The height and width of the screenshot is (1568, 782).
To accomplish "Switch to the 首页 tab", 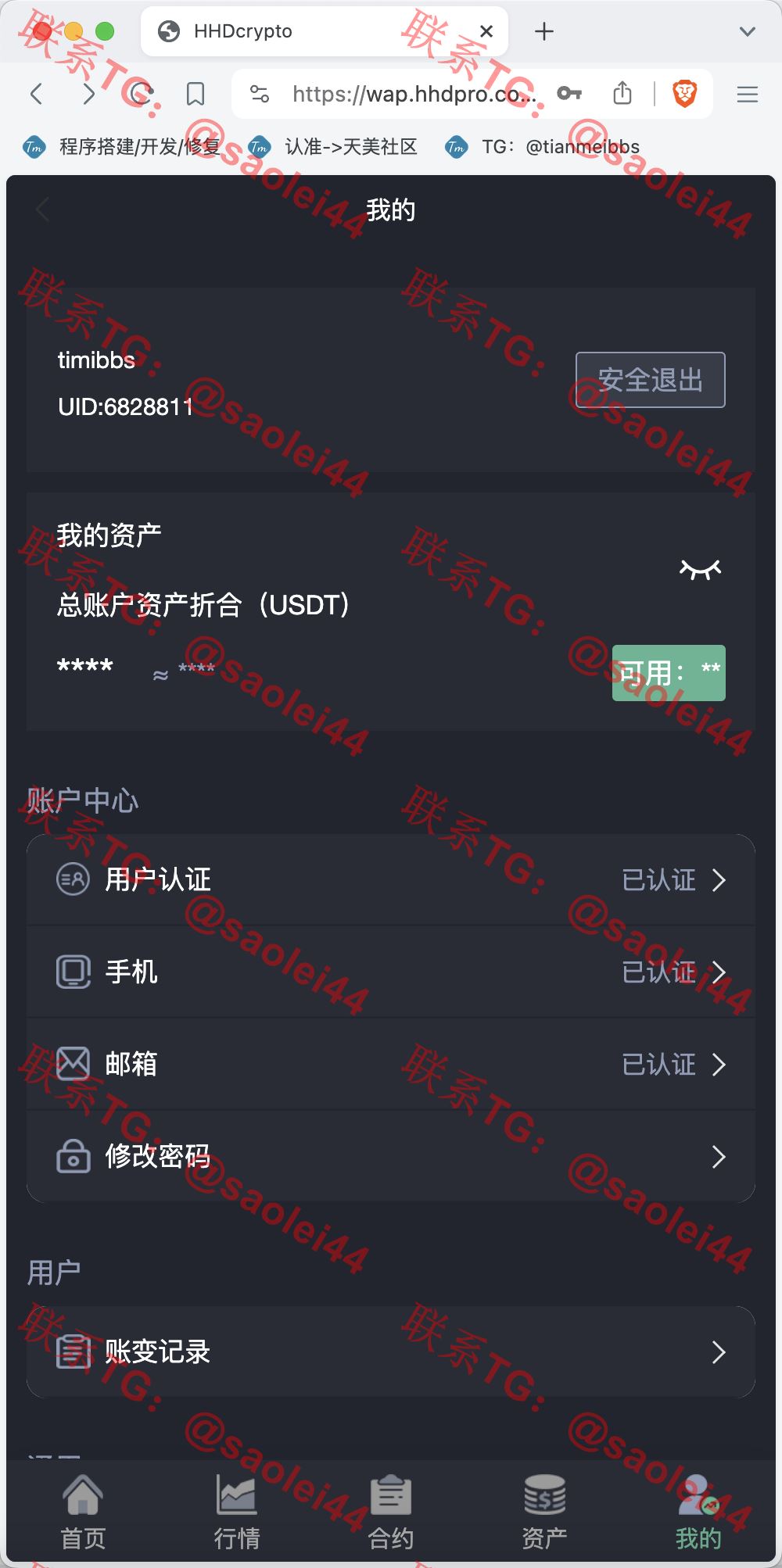I will pos(83,1512).
